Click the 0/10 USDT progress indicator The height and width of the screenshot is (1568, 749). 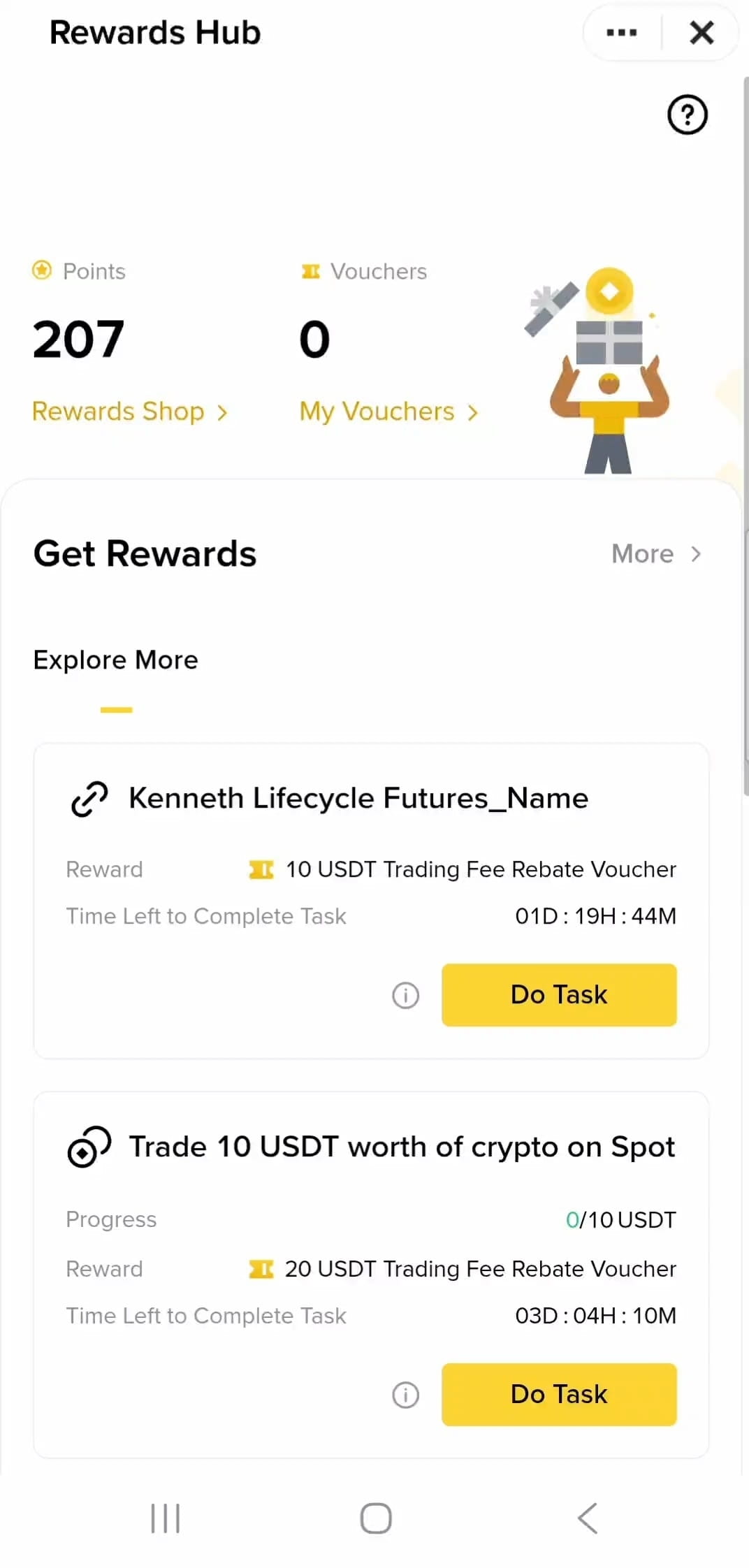[x=620, y=1219]
